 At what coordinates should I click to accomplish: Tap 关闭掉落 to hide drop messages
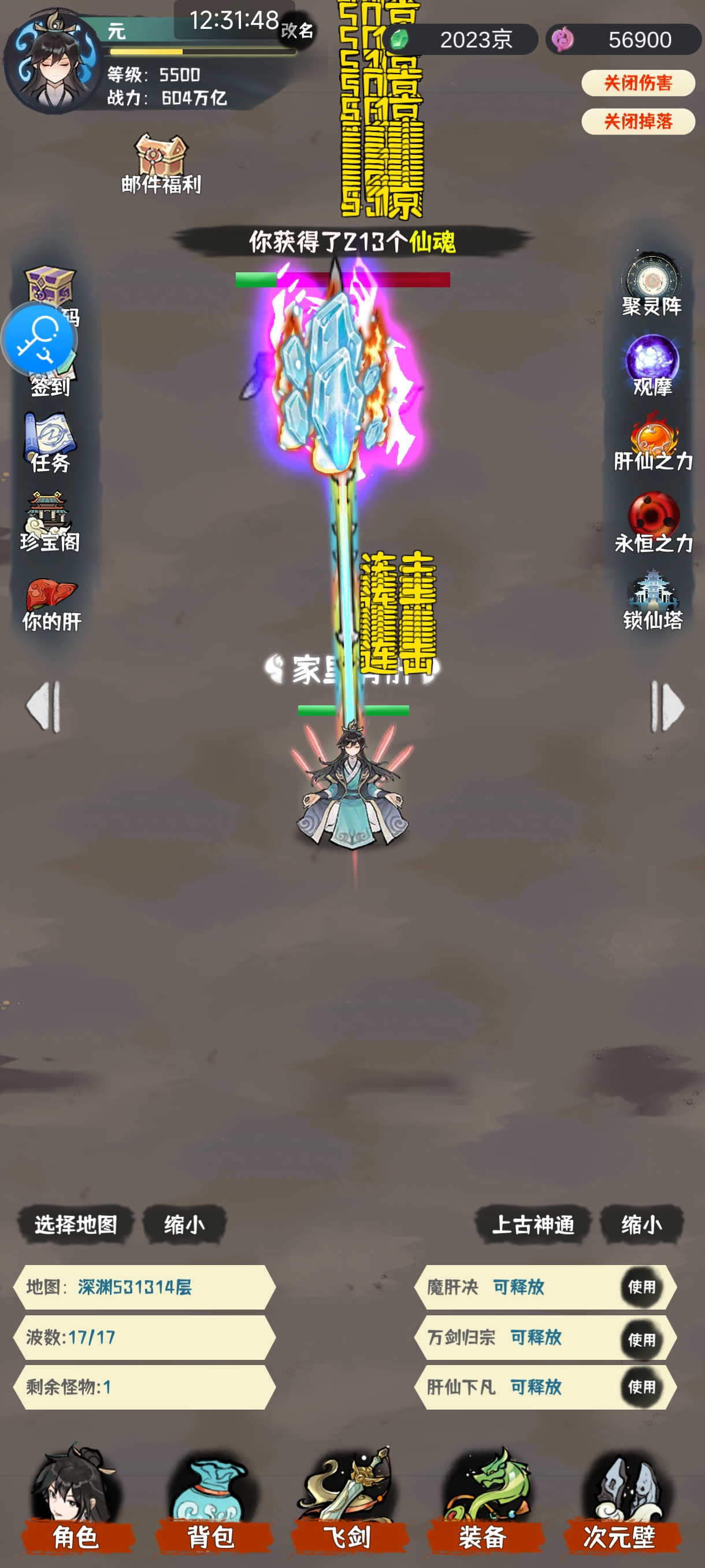[x=637, y=122]
